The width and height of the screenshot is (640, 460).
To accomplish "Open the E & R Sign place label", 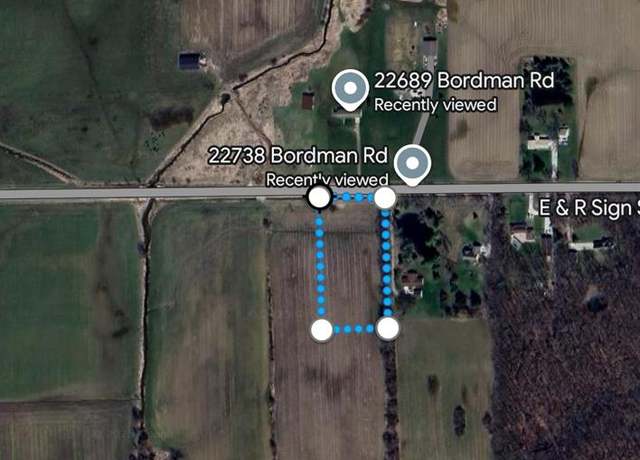I will click(587, 208).
